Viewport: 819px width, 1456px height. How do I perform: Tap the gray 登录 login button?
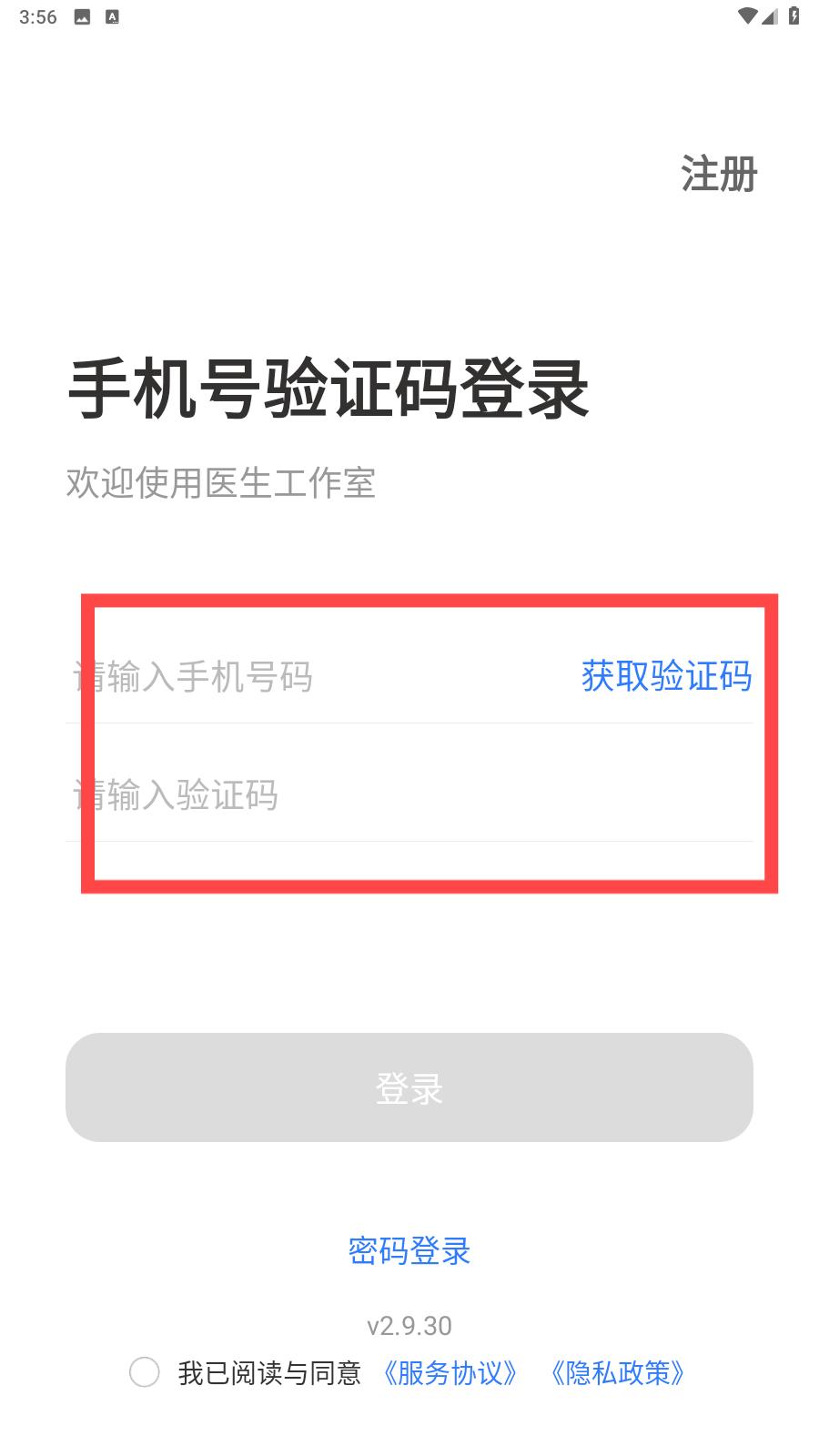[x=409, y=1087]
